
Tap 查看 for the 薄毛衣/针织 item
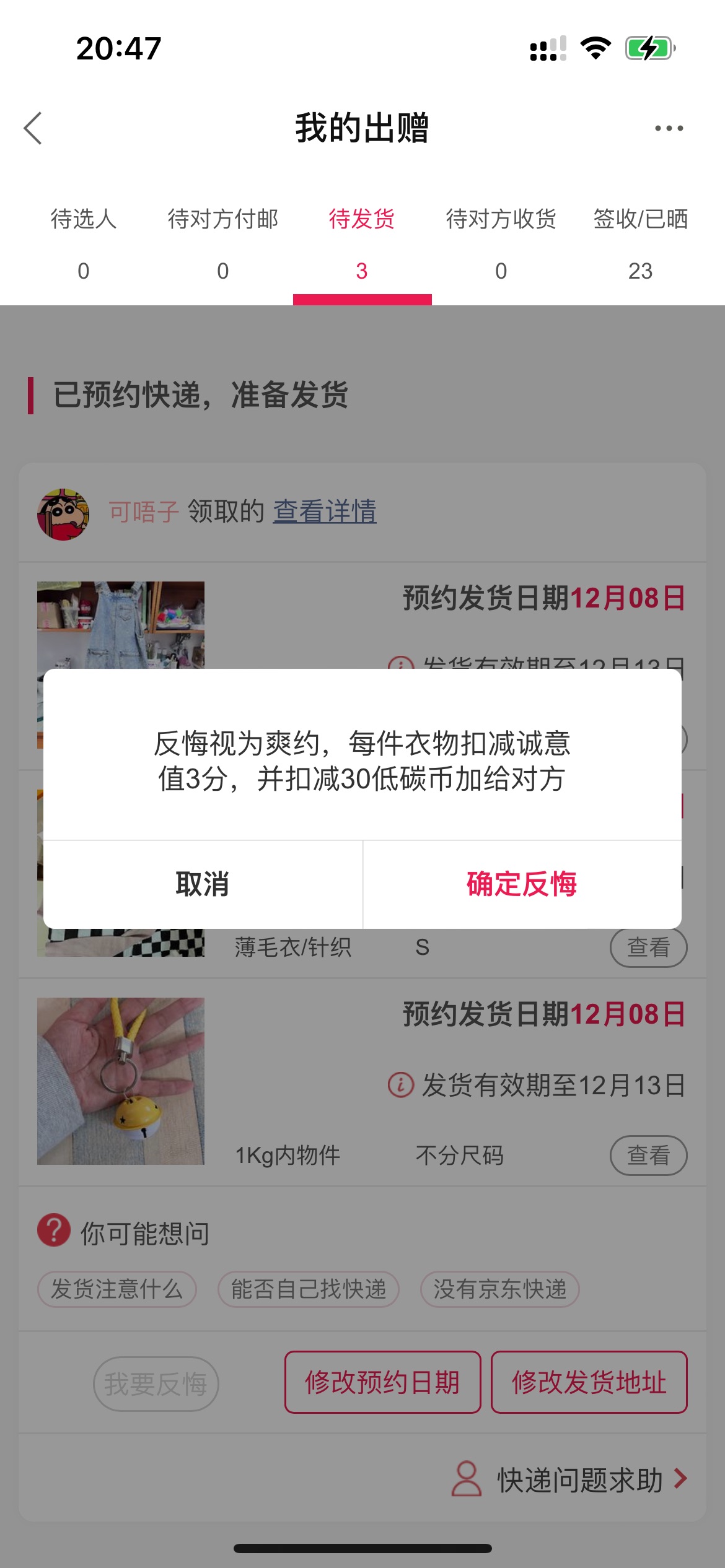(649, 947)
